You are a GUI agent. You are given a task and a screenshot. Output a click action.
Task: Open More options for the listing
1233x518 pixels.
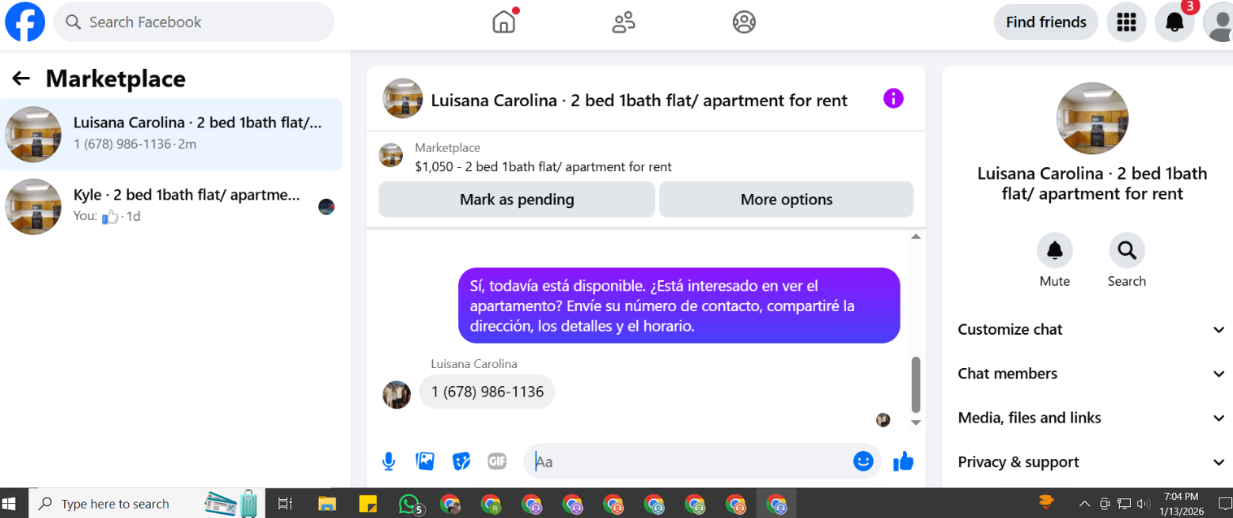786,199
